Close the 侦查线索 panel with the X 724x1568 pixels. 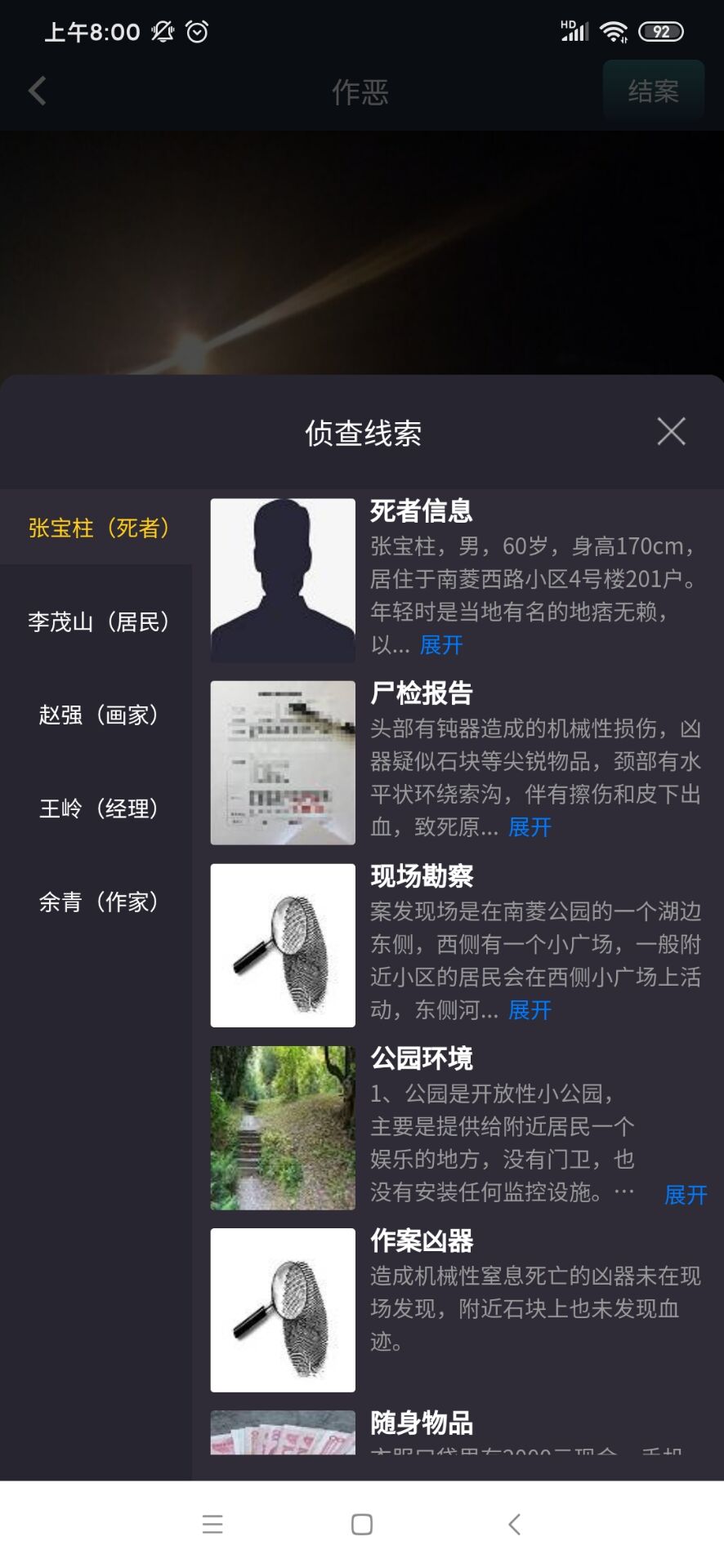coord(671,431)
